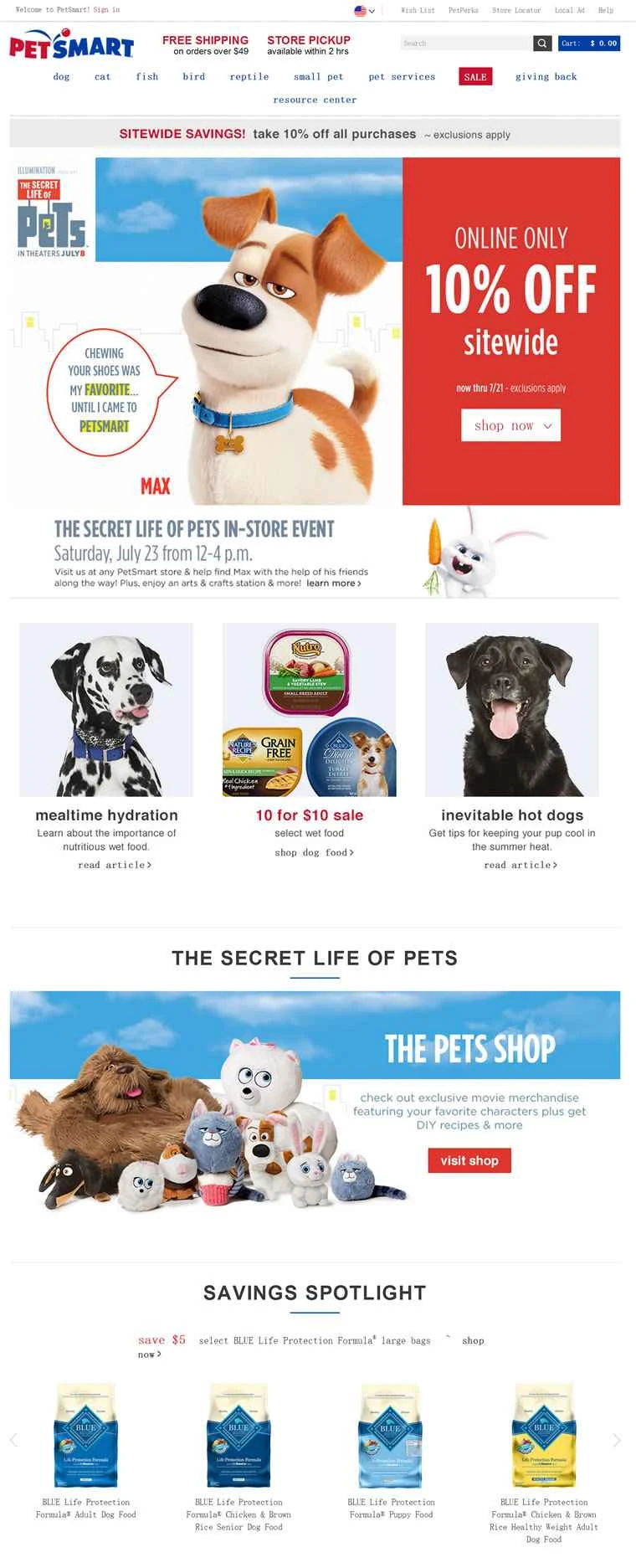Visit The Pets Shop

pyautogui.click(x=469, y=1160)
